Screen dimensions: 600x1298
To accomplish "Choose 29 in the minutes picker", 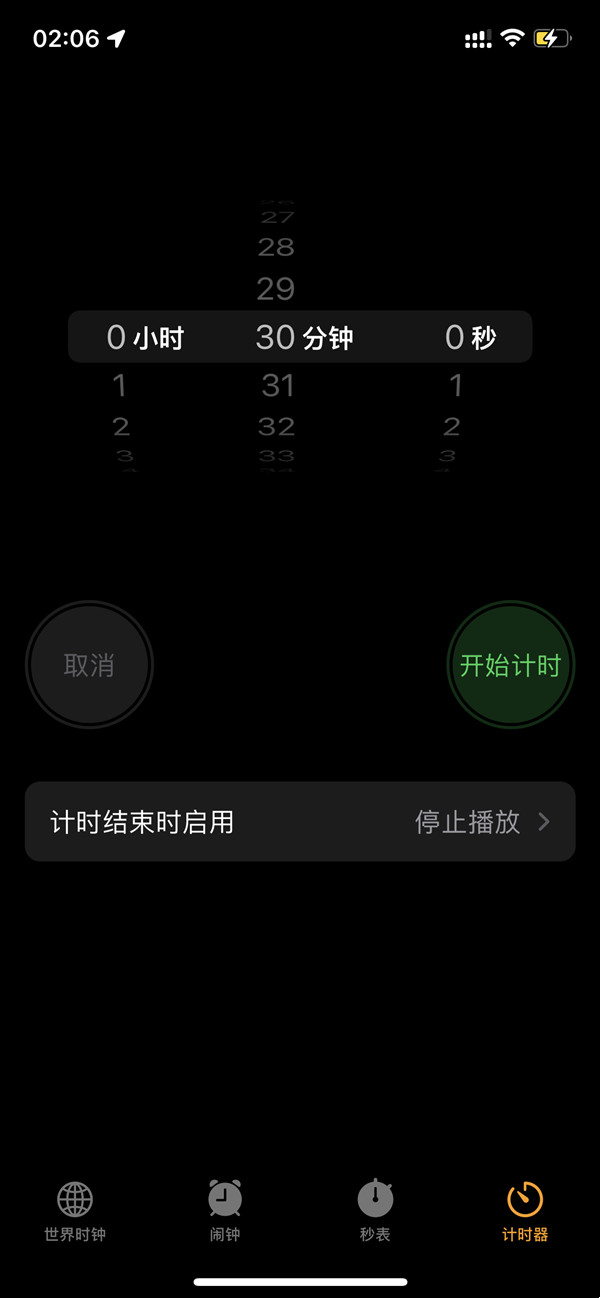I will (276, 289).
